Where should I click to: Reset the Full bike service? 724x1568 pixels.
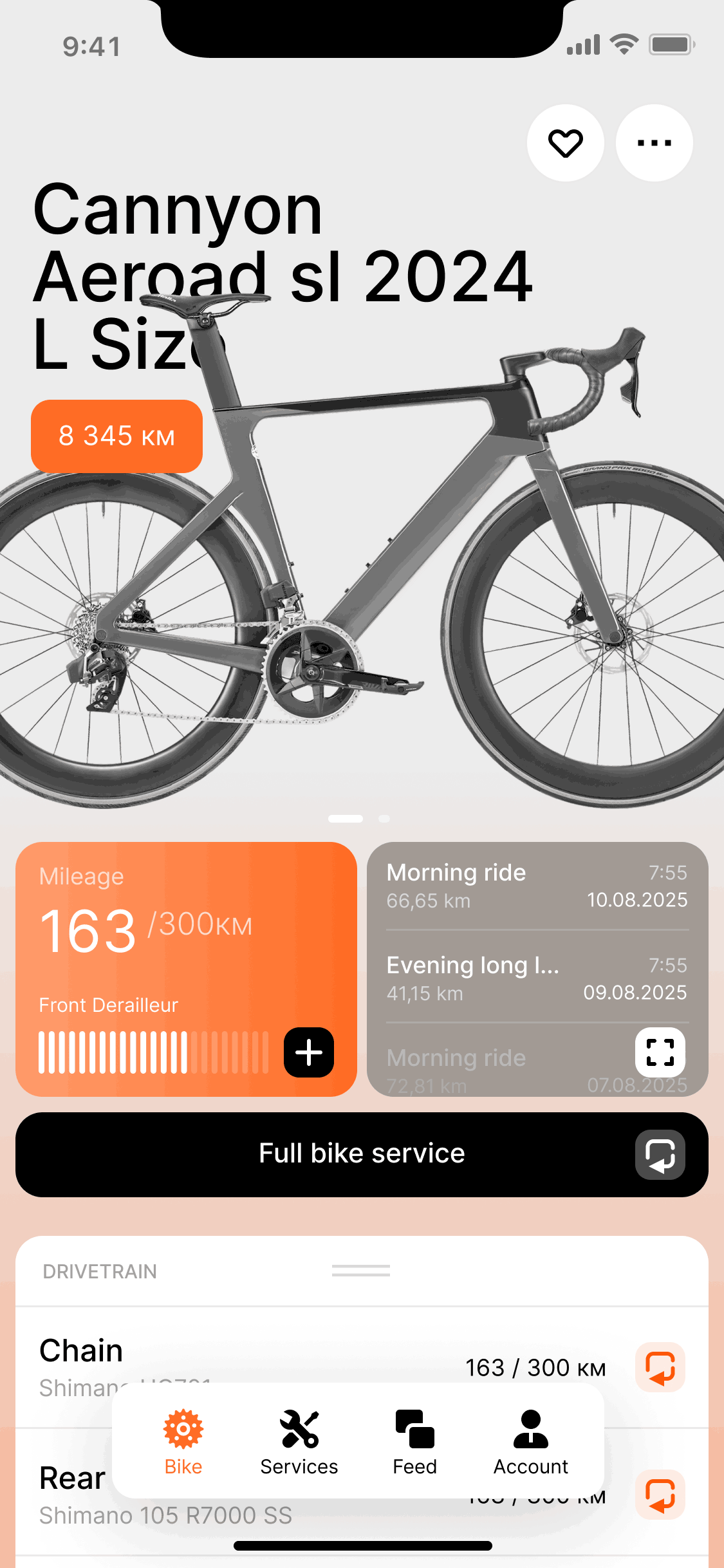pos(660,1155)
